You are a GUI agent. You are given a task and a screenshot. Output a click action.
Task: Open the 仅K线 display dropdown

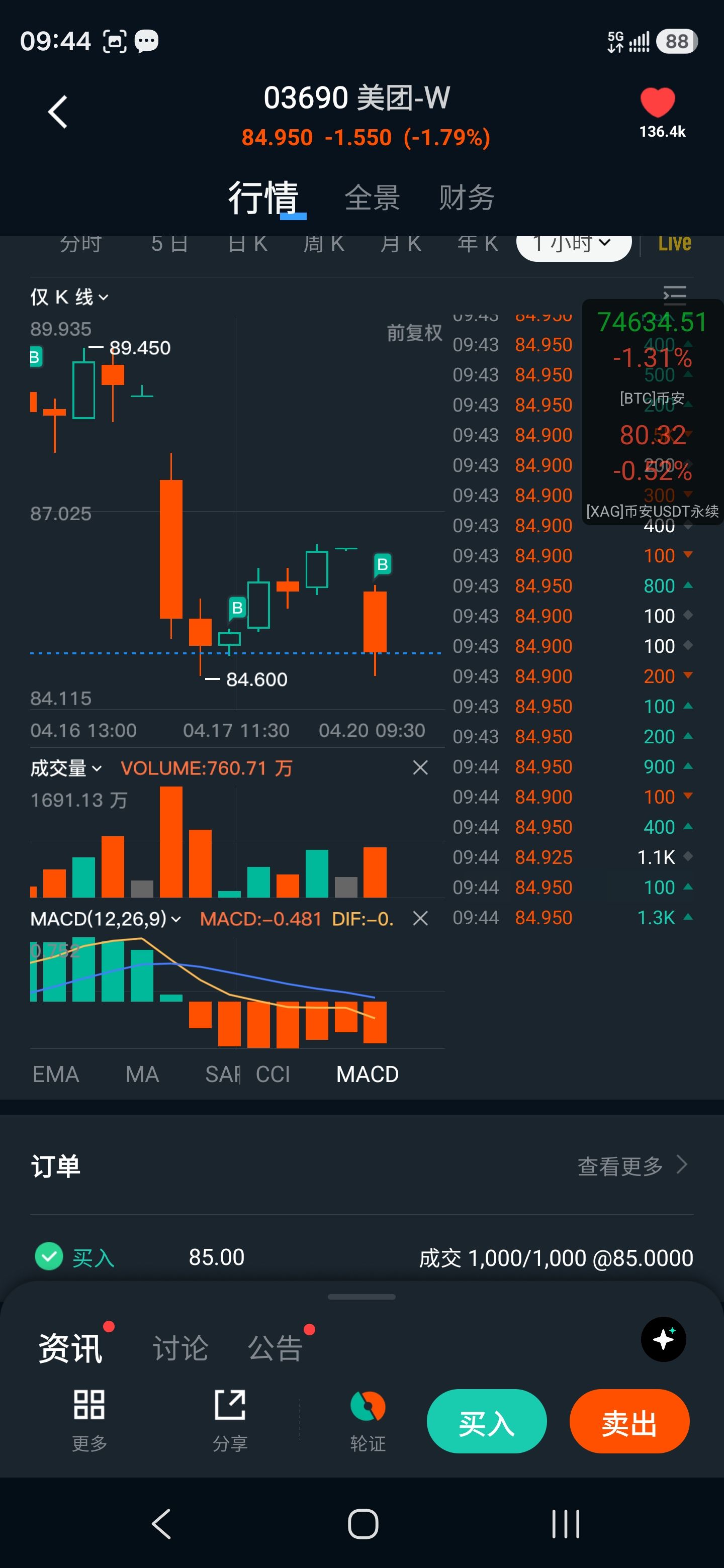tap(69, 297)
